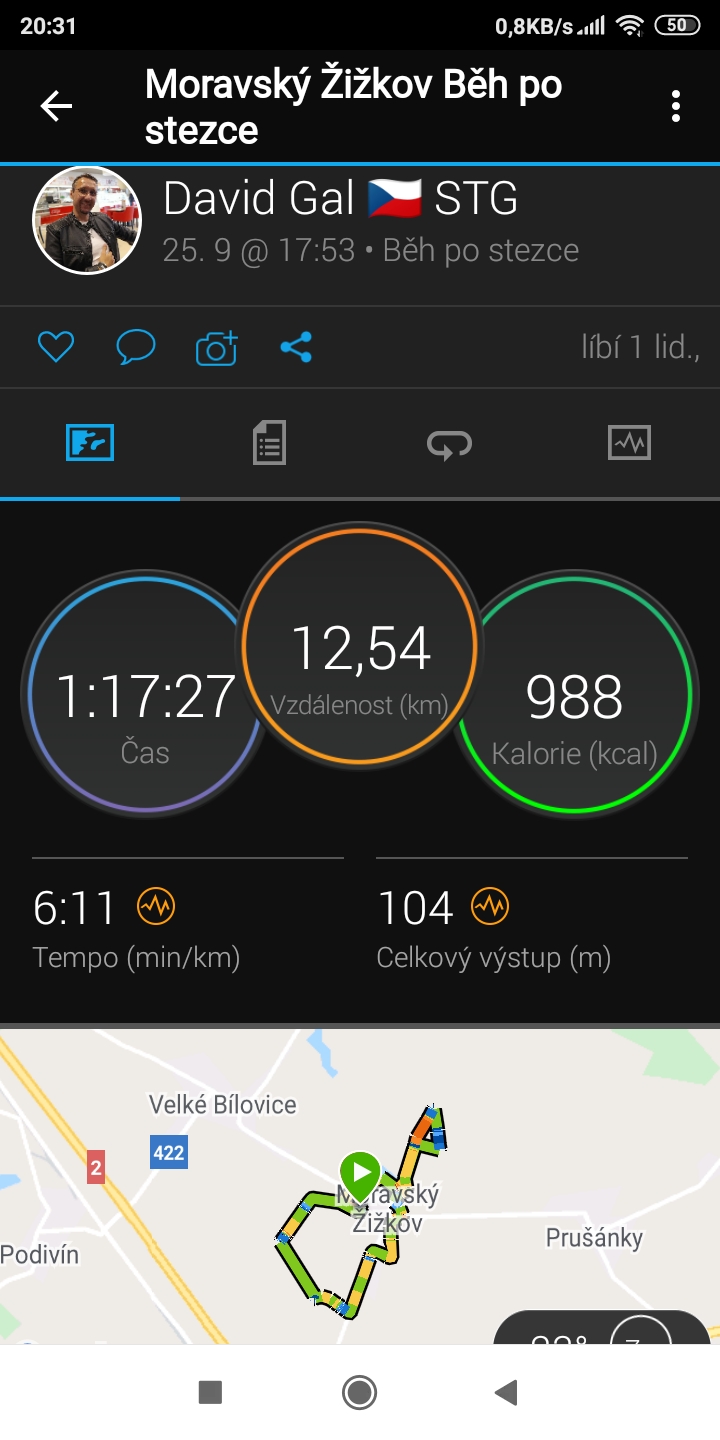Image resolution: width=720 pixels, height=1440 pixels.
Task: Open elevation chart icon next to 104
Action: click(x=490, y=907)
